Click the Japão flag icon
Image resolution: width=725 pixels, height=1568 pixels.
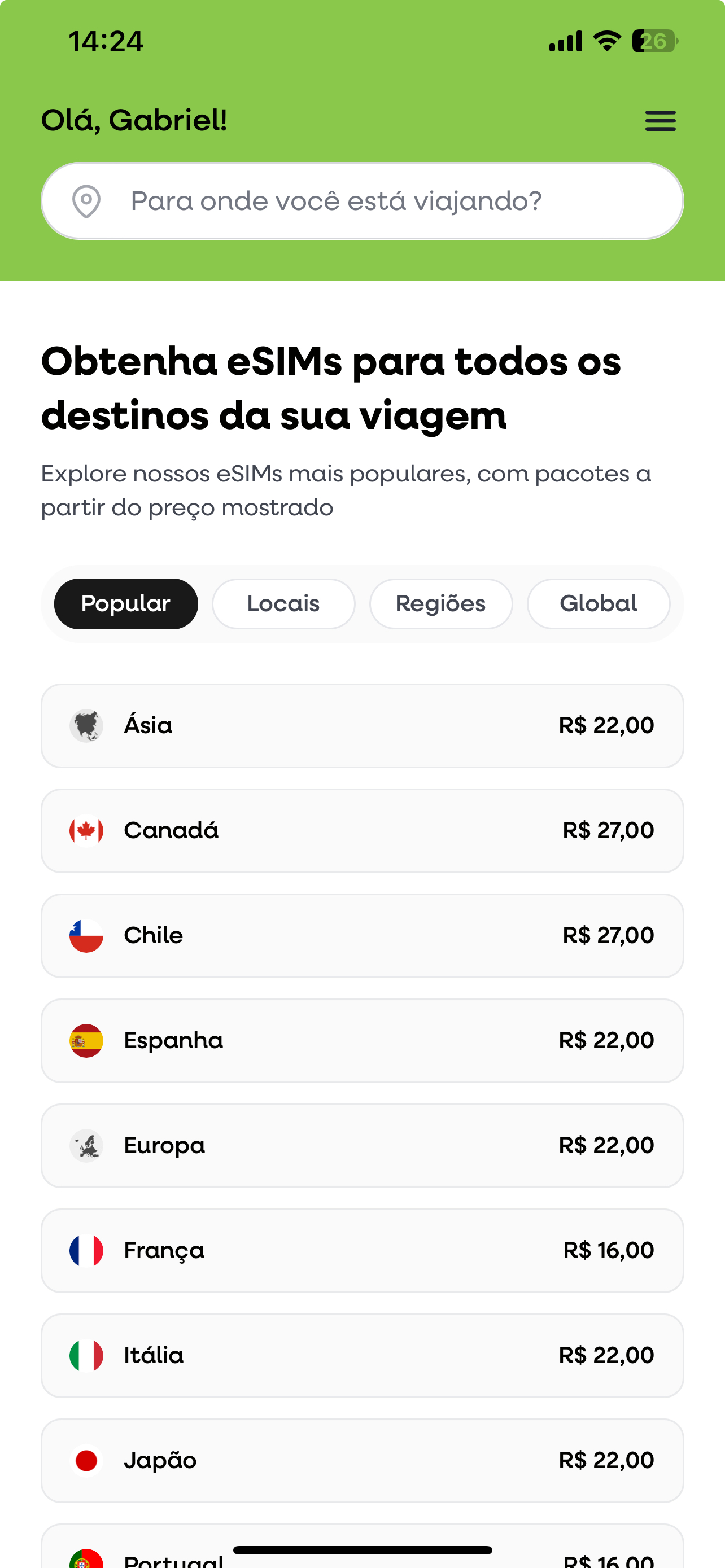pos(87,1460)
